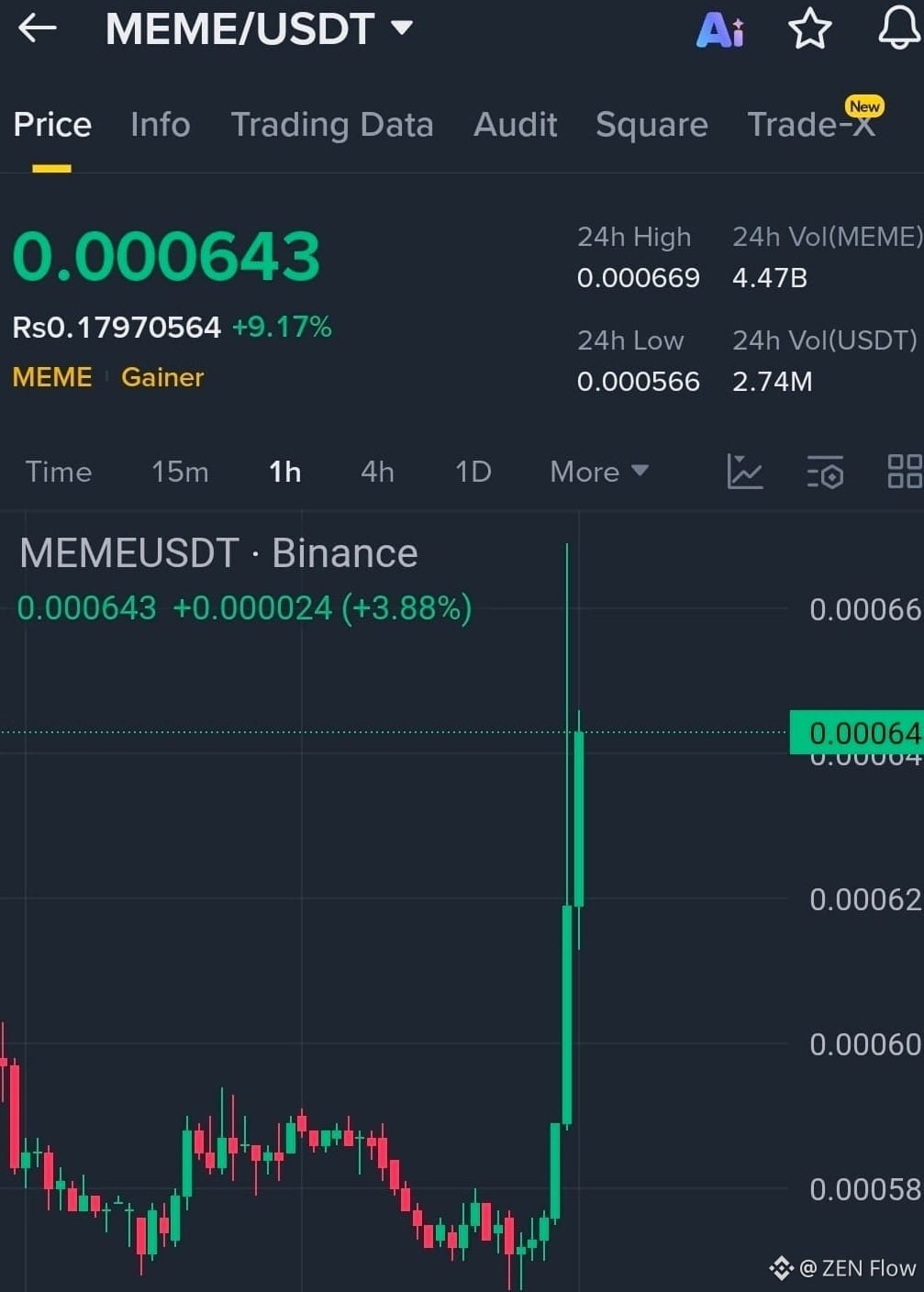Expand the More intervals dropdown

[x=598, y=472]
